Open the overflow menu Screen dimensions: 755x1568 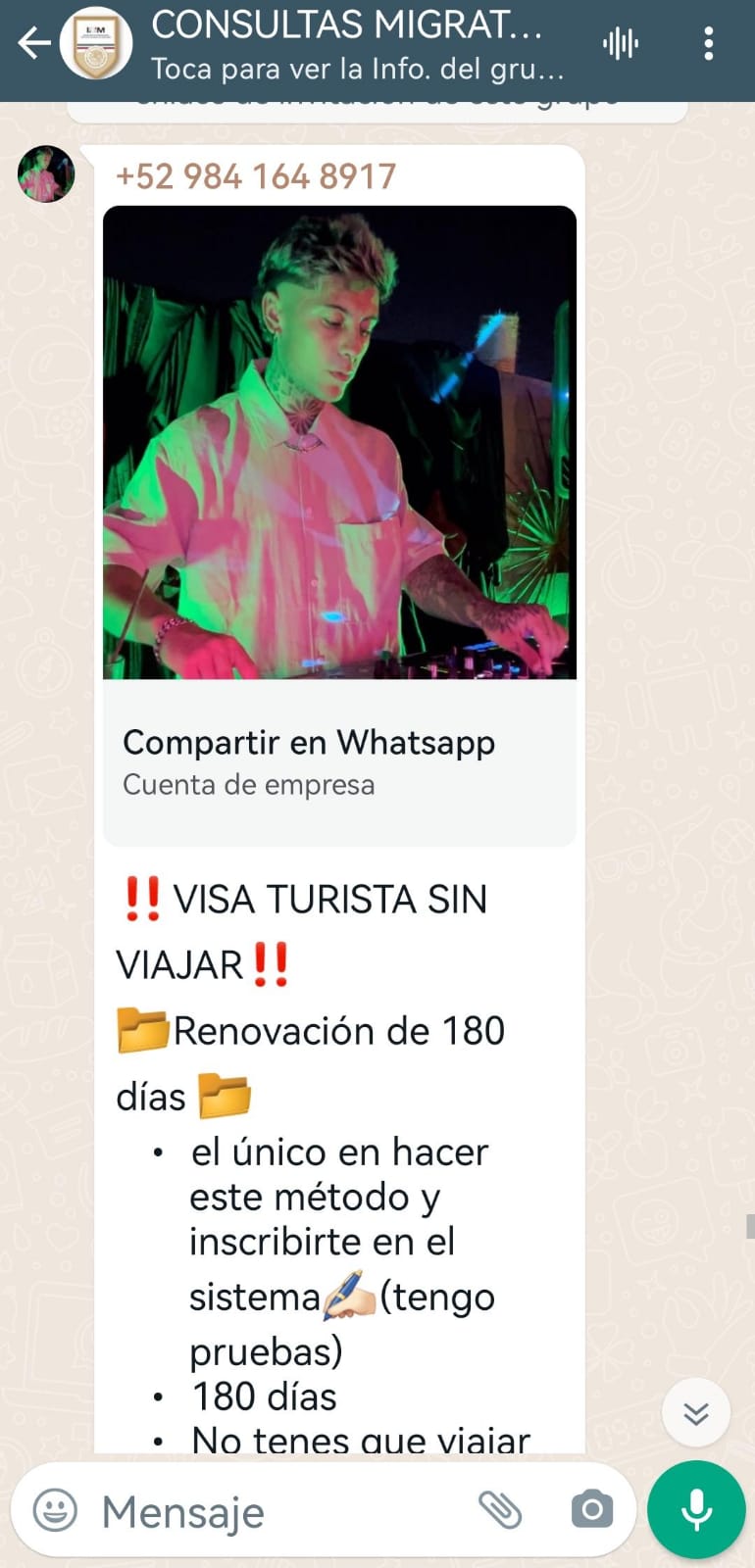[709, 43]
